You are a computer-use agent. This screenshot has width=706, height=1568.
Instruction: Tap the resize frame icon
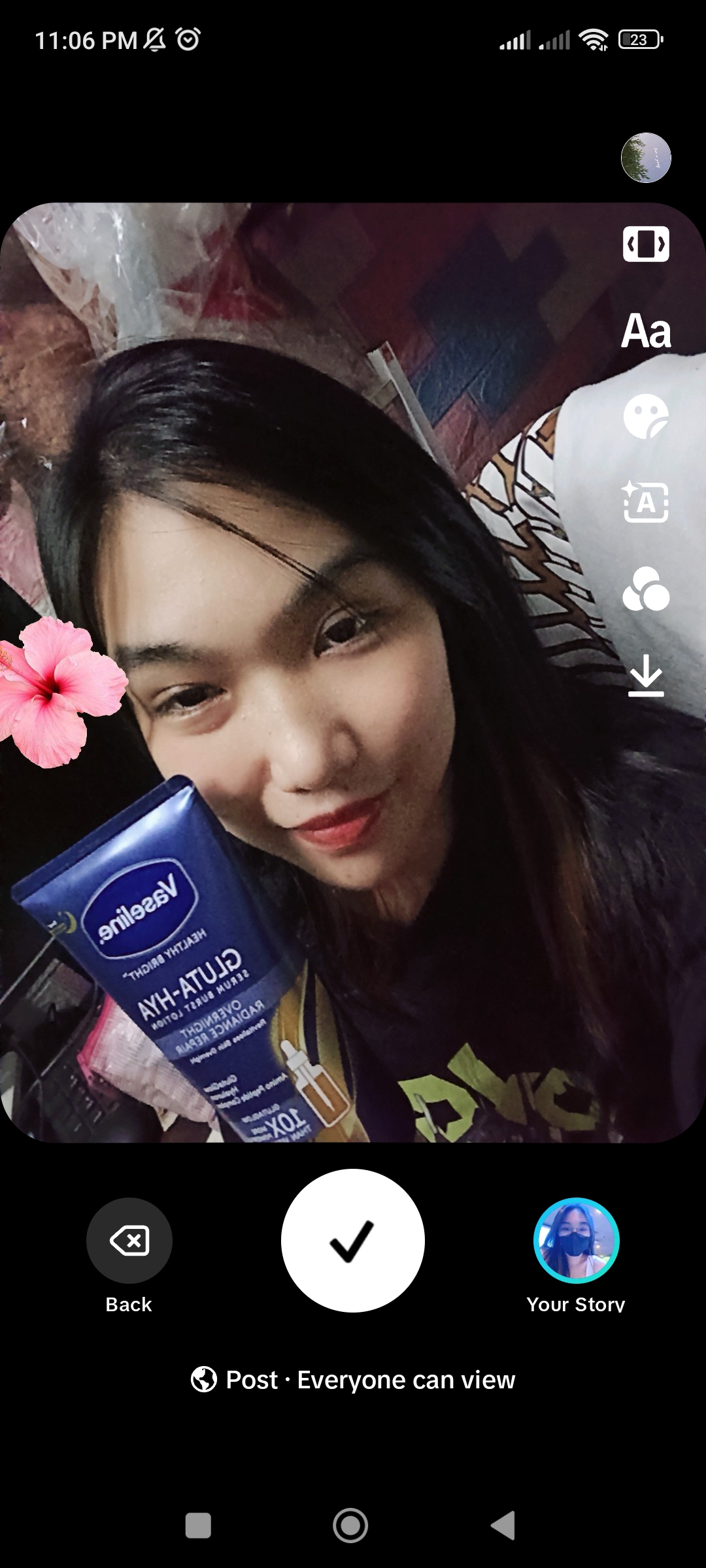coord(646,244)
